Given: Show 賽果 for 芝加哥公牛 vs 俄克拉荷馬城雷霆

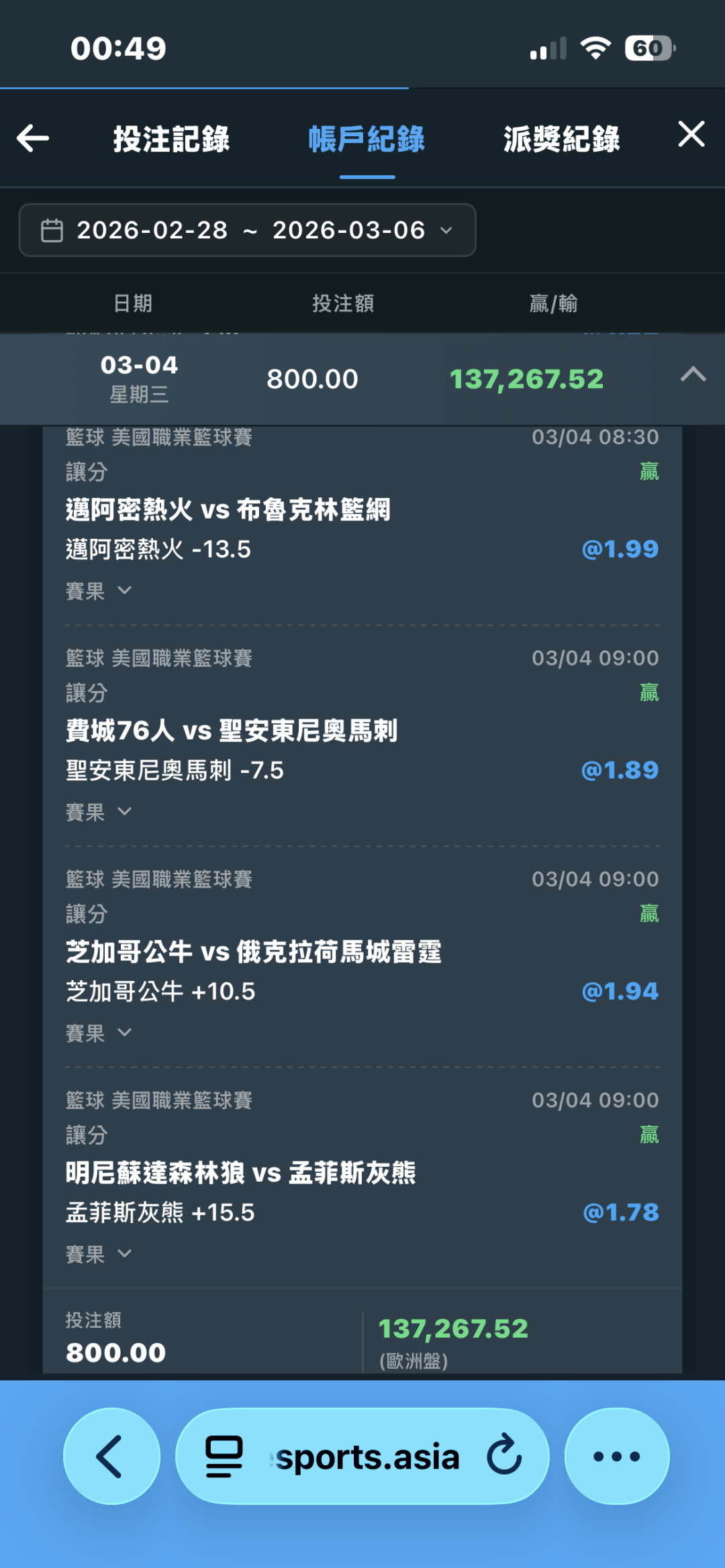Looking at the screenshot, I should [x=99, y=1033].
